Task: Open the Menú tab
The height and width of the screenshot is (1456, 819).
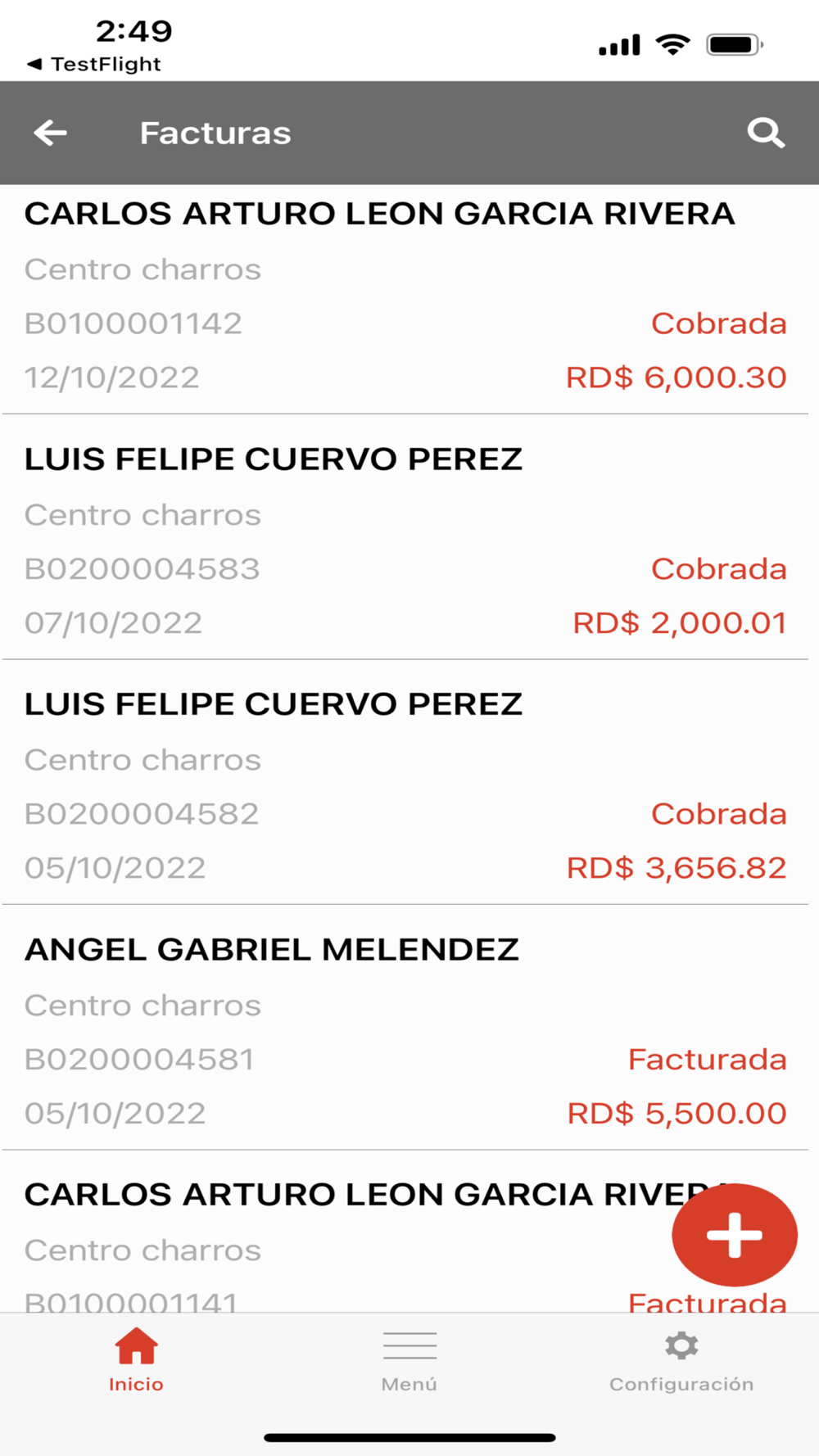Action: click(x=409, y=1361)
